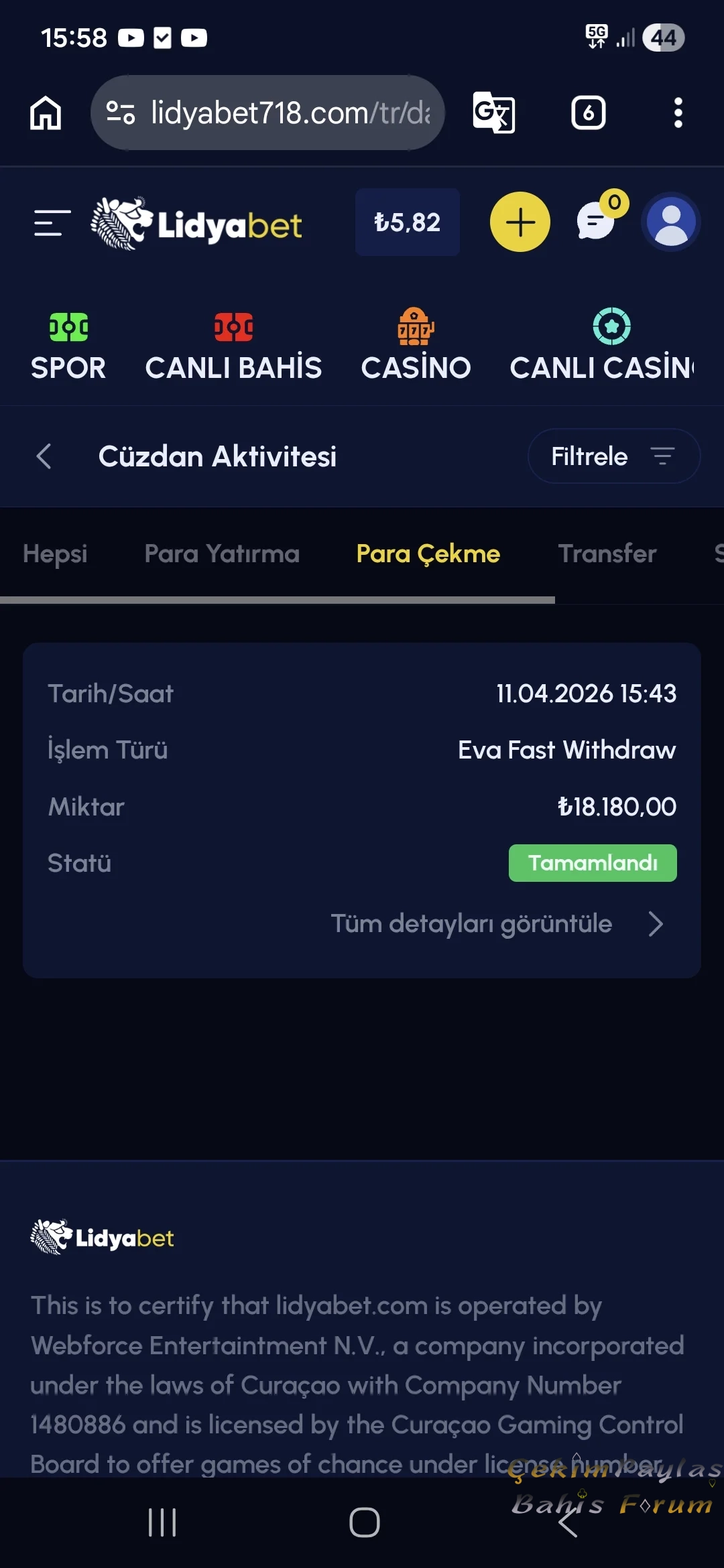
Task: Open the user profile avatar
Action: (x=671, y=222)
